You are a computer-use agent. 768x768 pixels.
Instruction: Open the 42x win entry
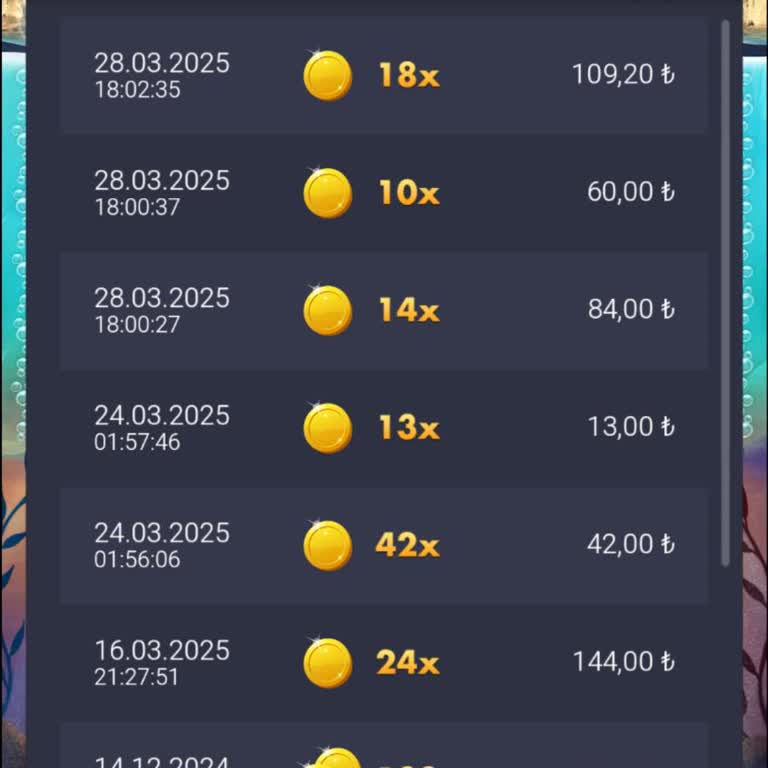click(384, 545)
